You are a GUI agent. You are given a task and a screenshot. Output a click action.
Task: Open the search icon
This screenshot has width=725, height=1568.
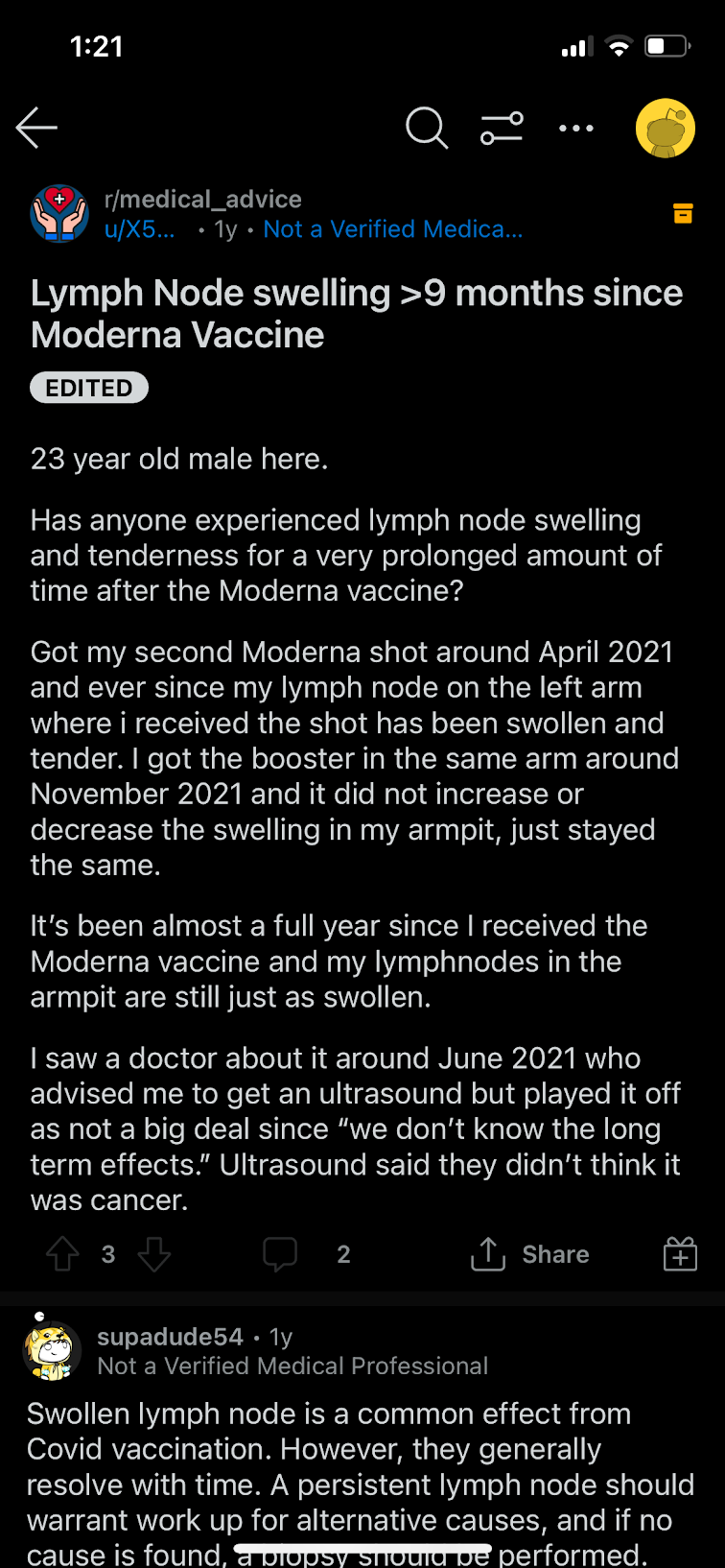pos(427,128)
